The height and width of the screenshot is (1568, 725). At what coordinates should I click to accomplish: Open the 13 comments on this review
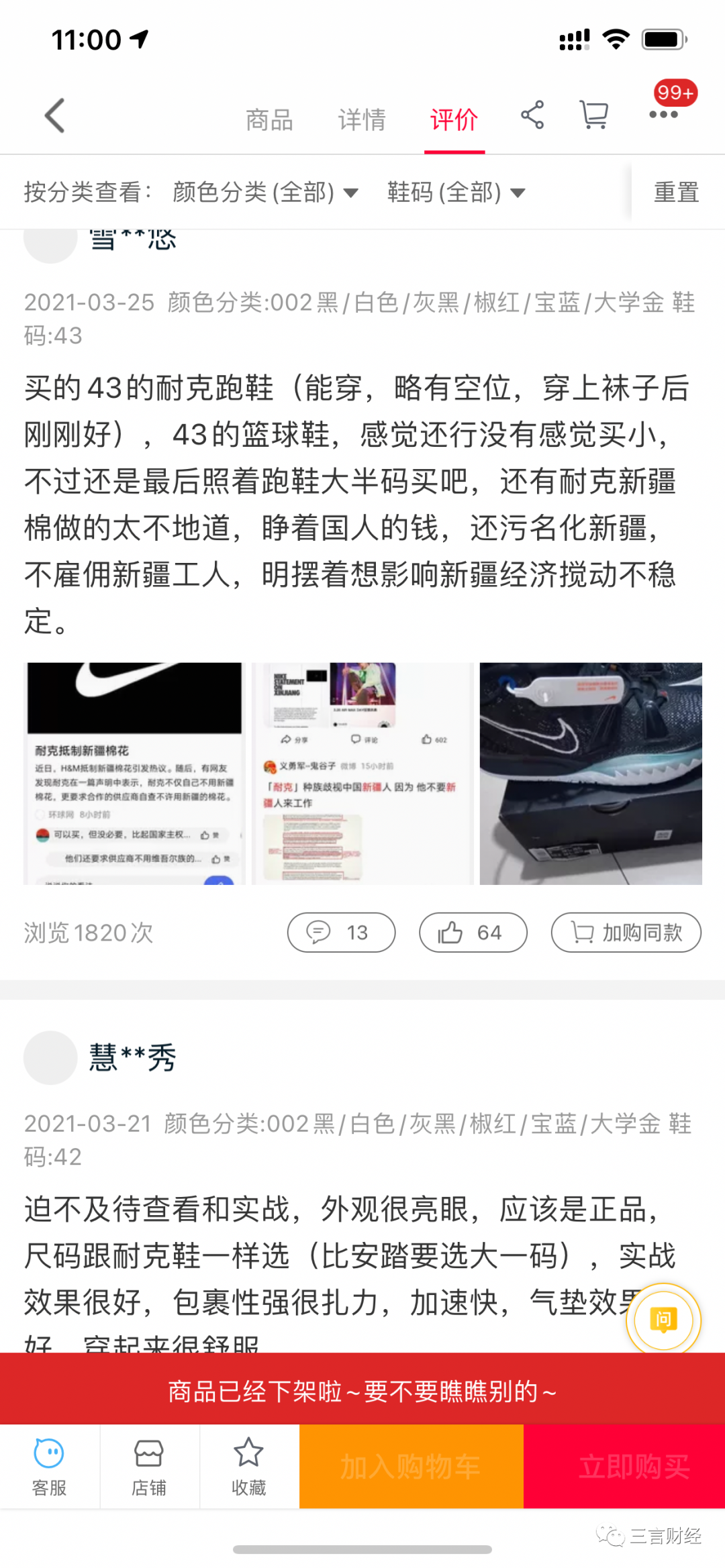tap(341, 933)
